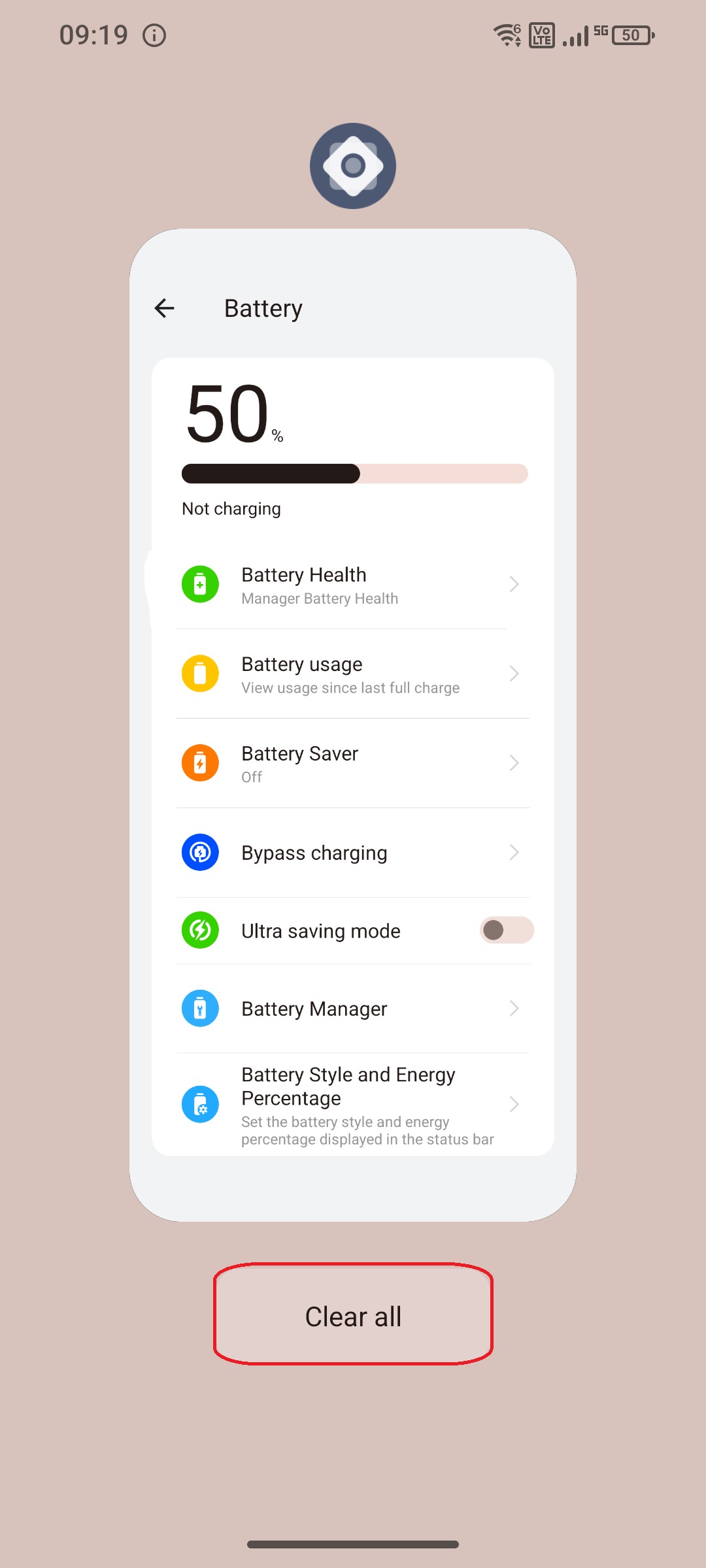Click the yellow Battery usage icon
This screenshot has width=706, height=1568.
(x=200, y=674)
